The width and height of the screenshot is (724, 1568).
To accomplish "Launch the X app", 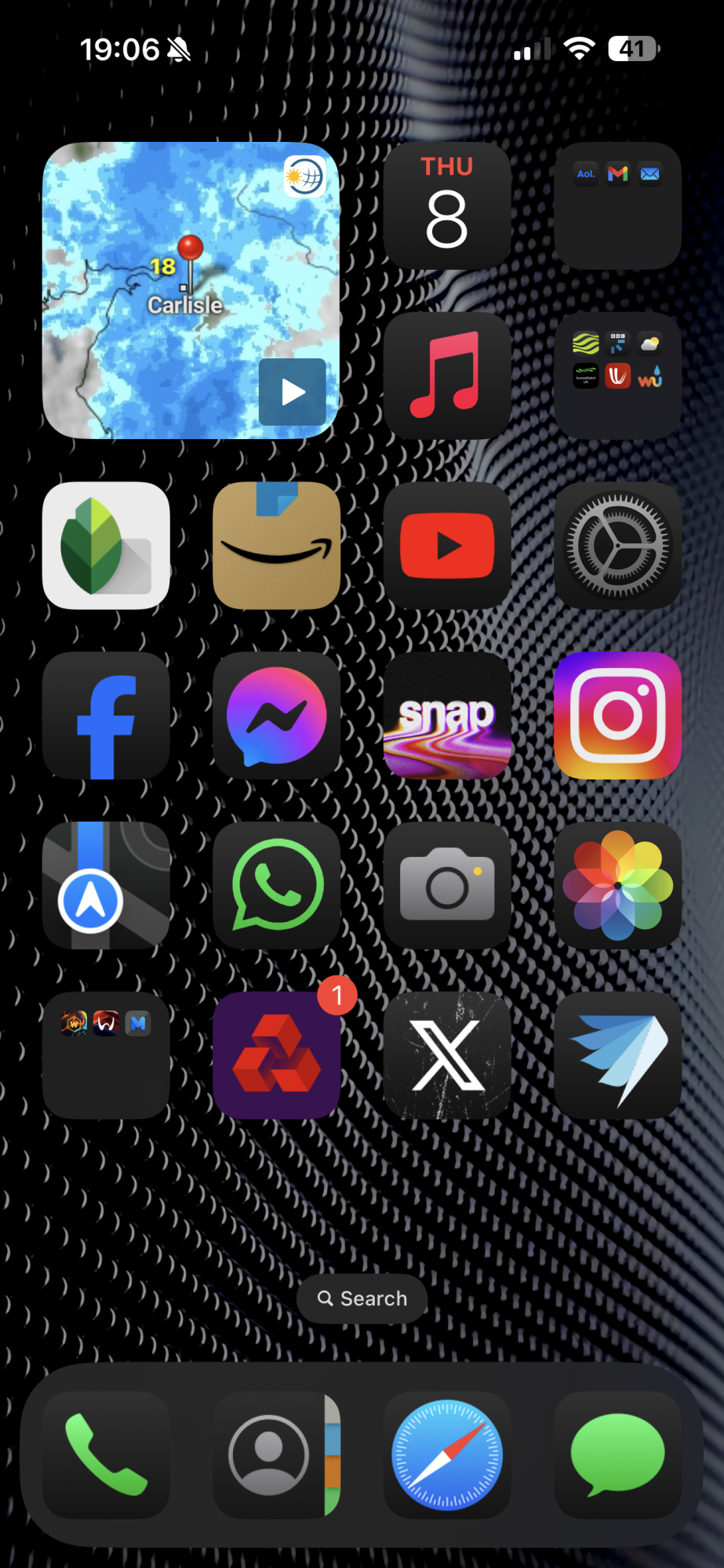I will tap(447, 1055).
